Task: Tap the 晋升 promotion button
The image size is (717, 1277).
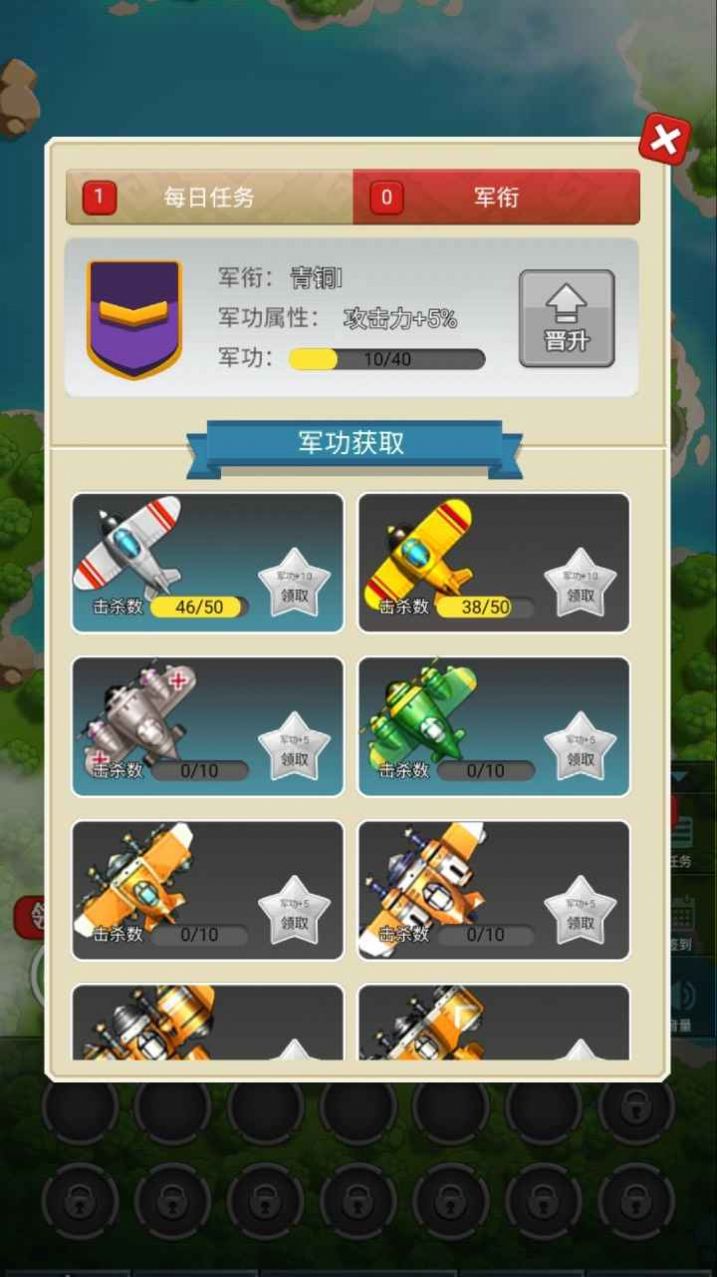Action: tap(566, 319)
